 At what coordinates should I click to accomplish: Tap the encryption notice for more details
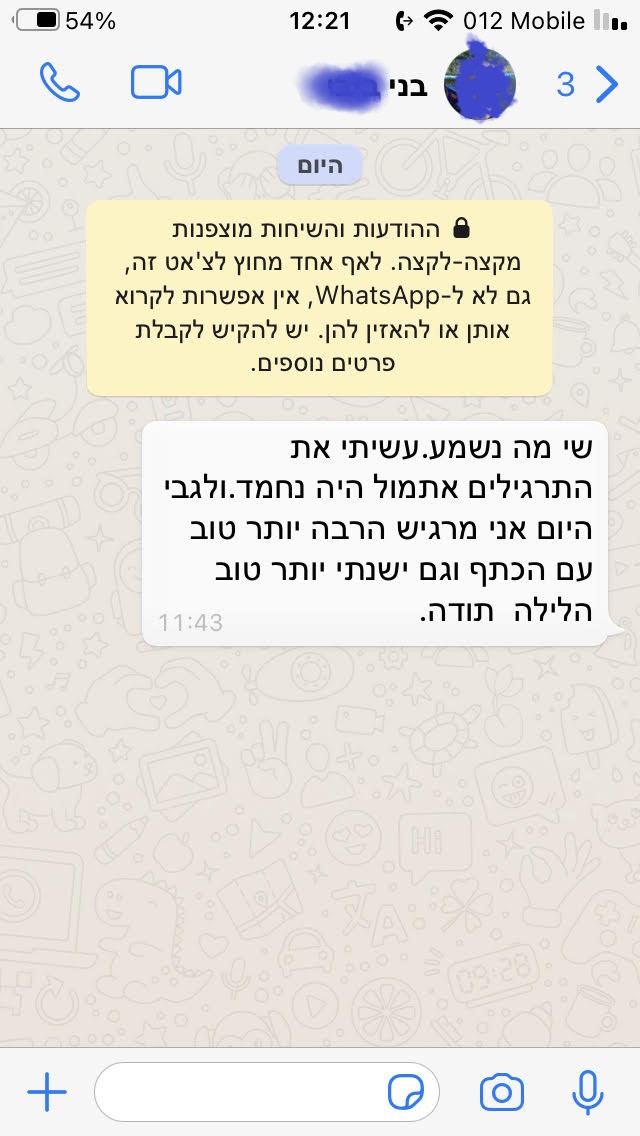[x=319, y=298]
